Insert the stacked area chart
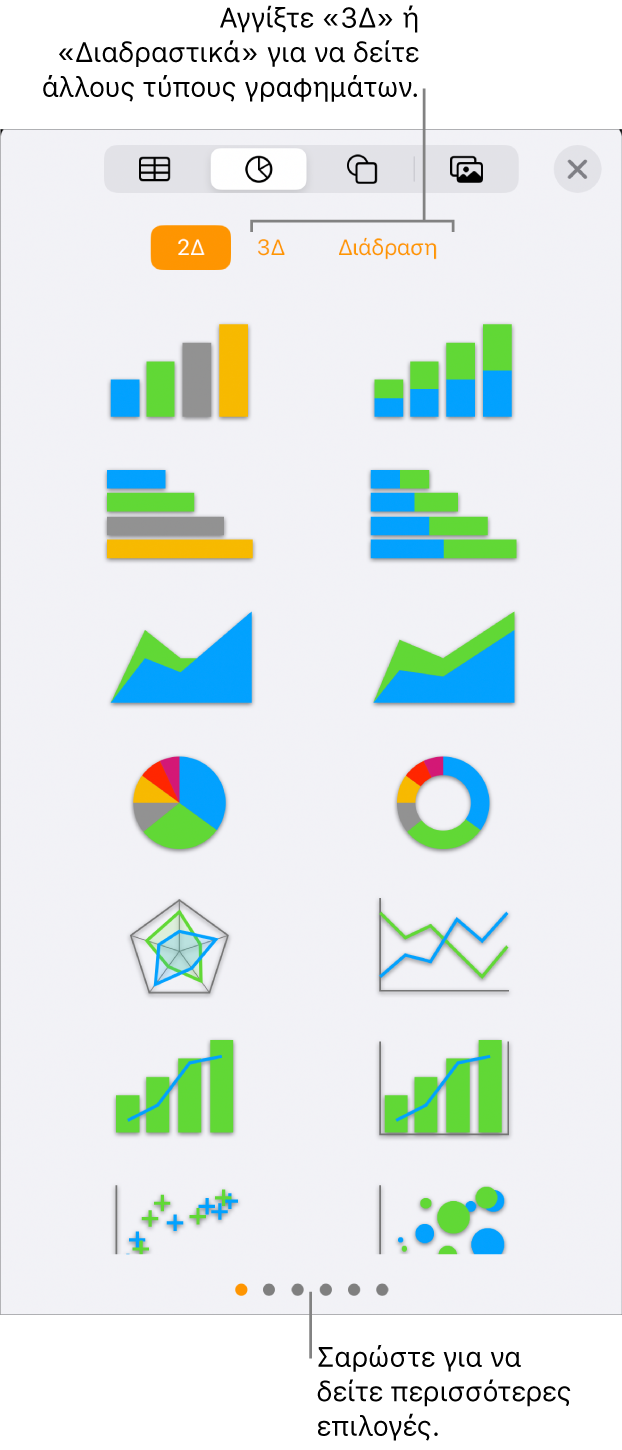Screen dimensions: 622x1450 tap(444, 658)
